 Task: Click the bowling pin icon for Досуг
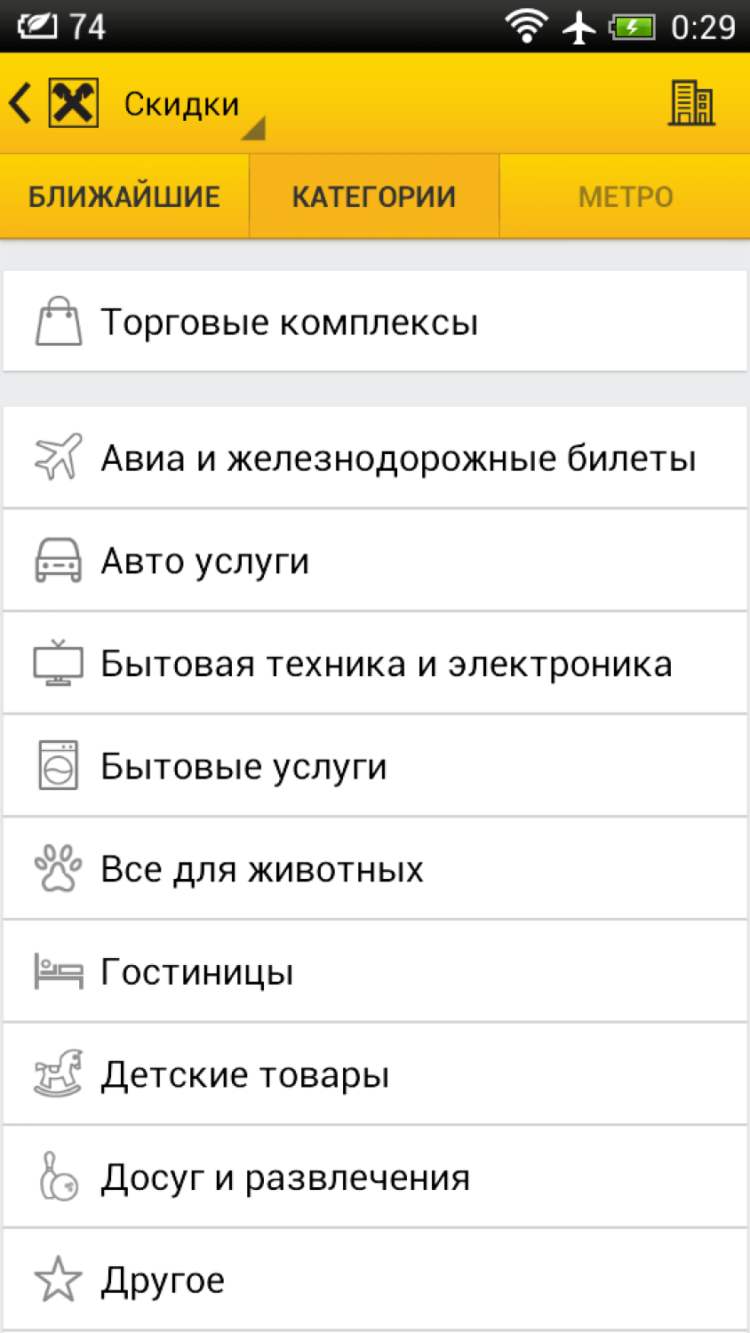[x=58, y=1176]
